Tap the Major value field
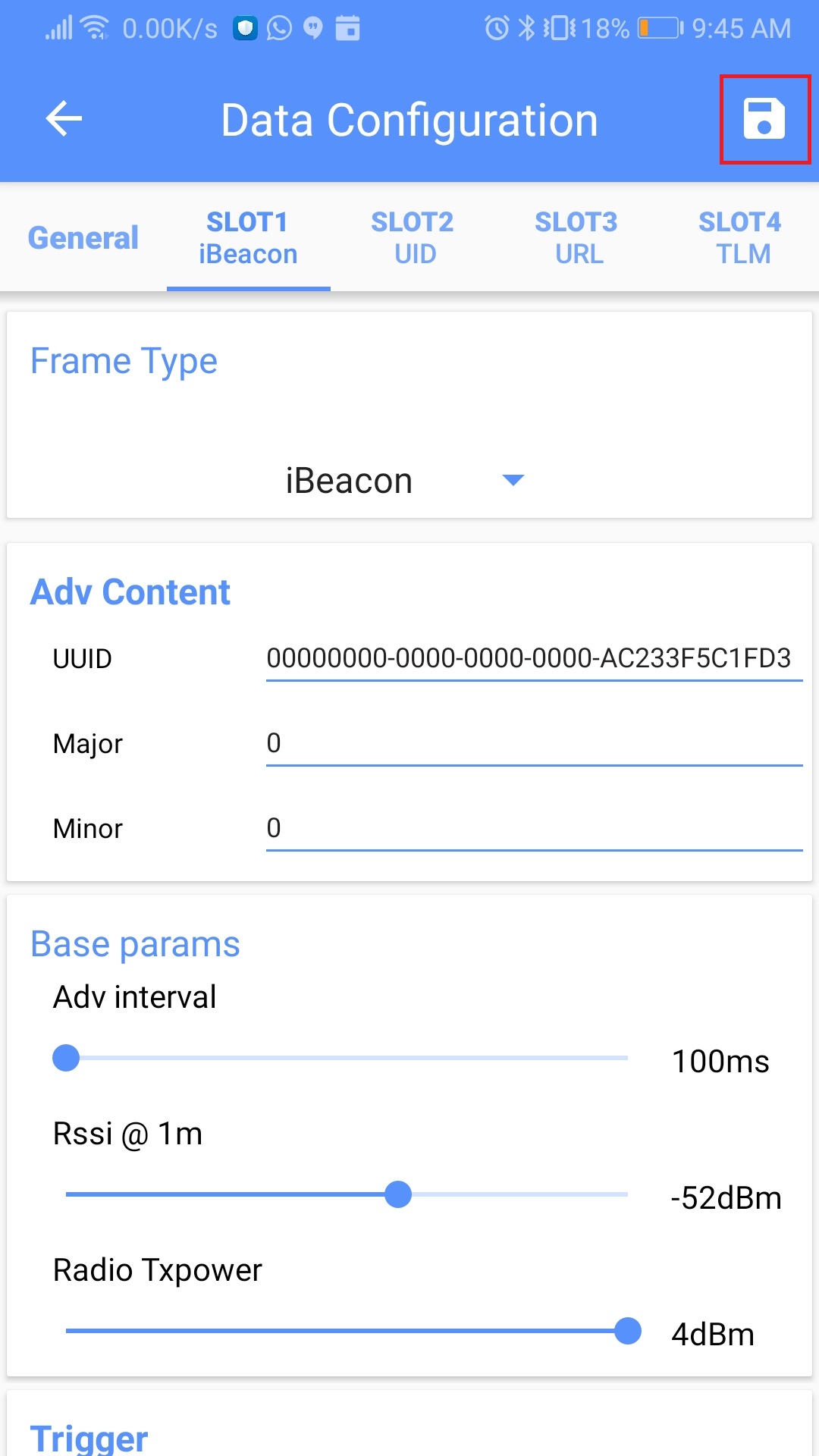This screenshot has width=819, height=1456. (x=534, y=743)
